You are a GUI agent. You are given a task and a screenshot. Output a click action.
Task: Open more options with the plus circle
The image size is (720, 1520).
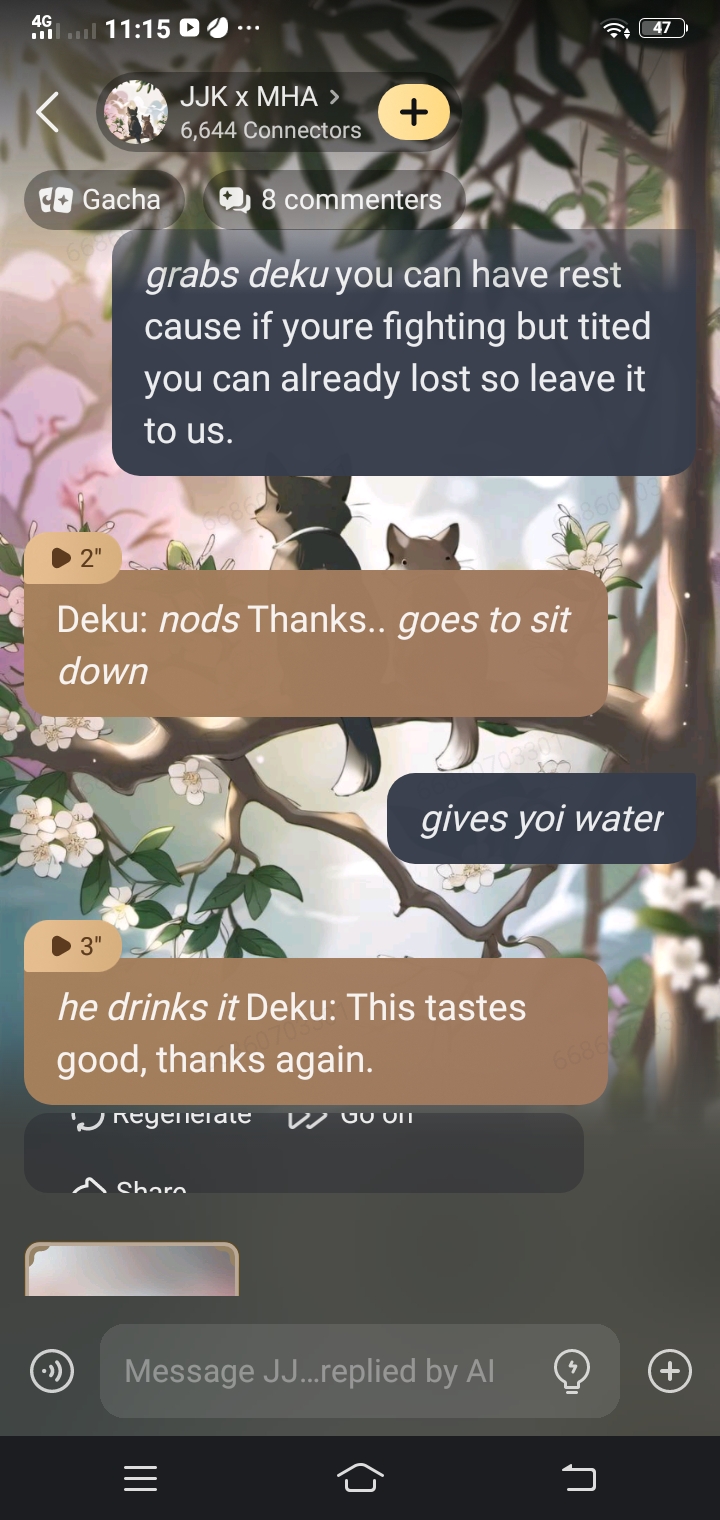point(669,1371)
